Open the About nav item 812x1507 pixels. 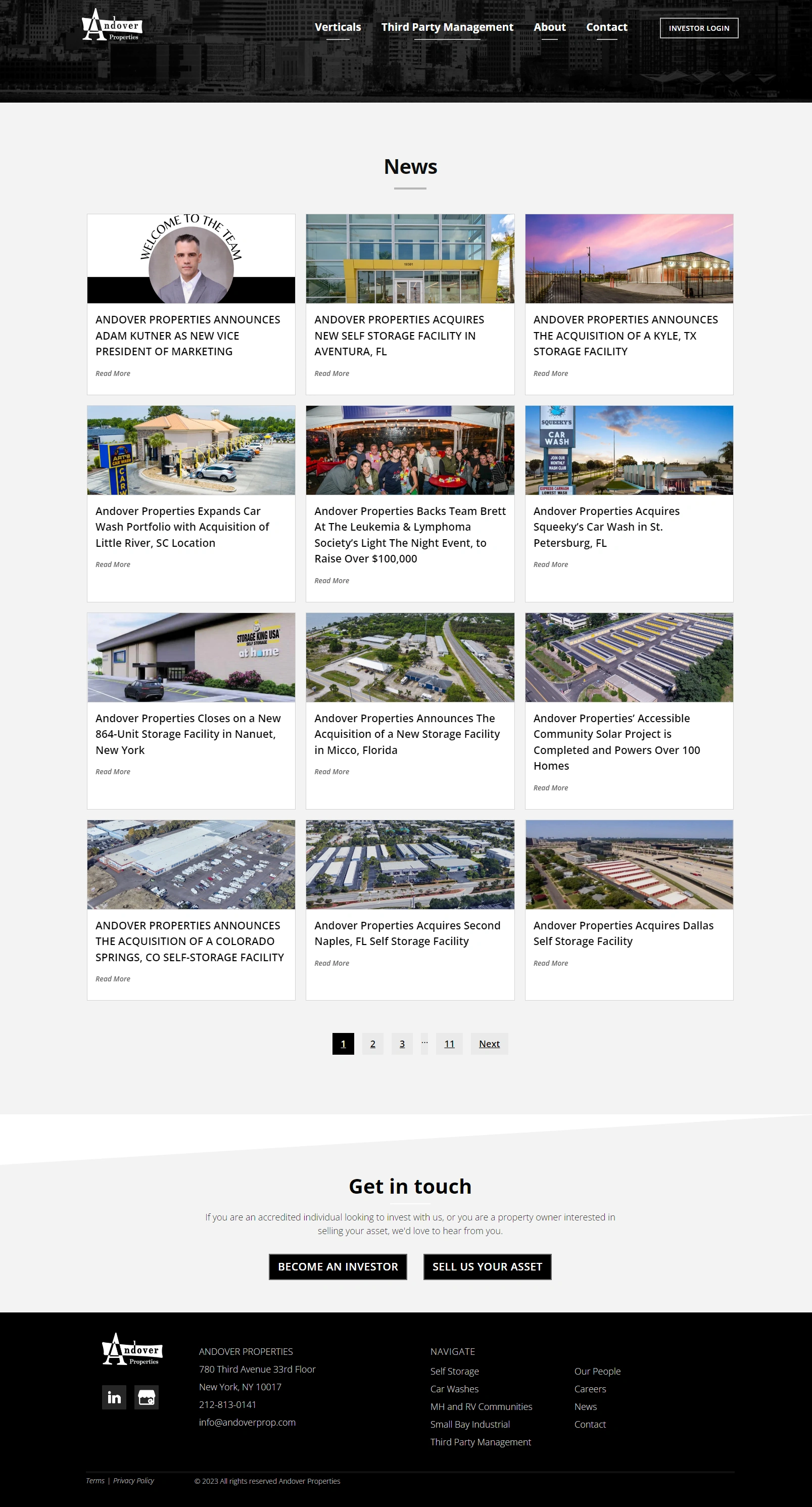(549, 27)
